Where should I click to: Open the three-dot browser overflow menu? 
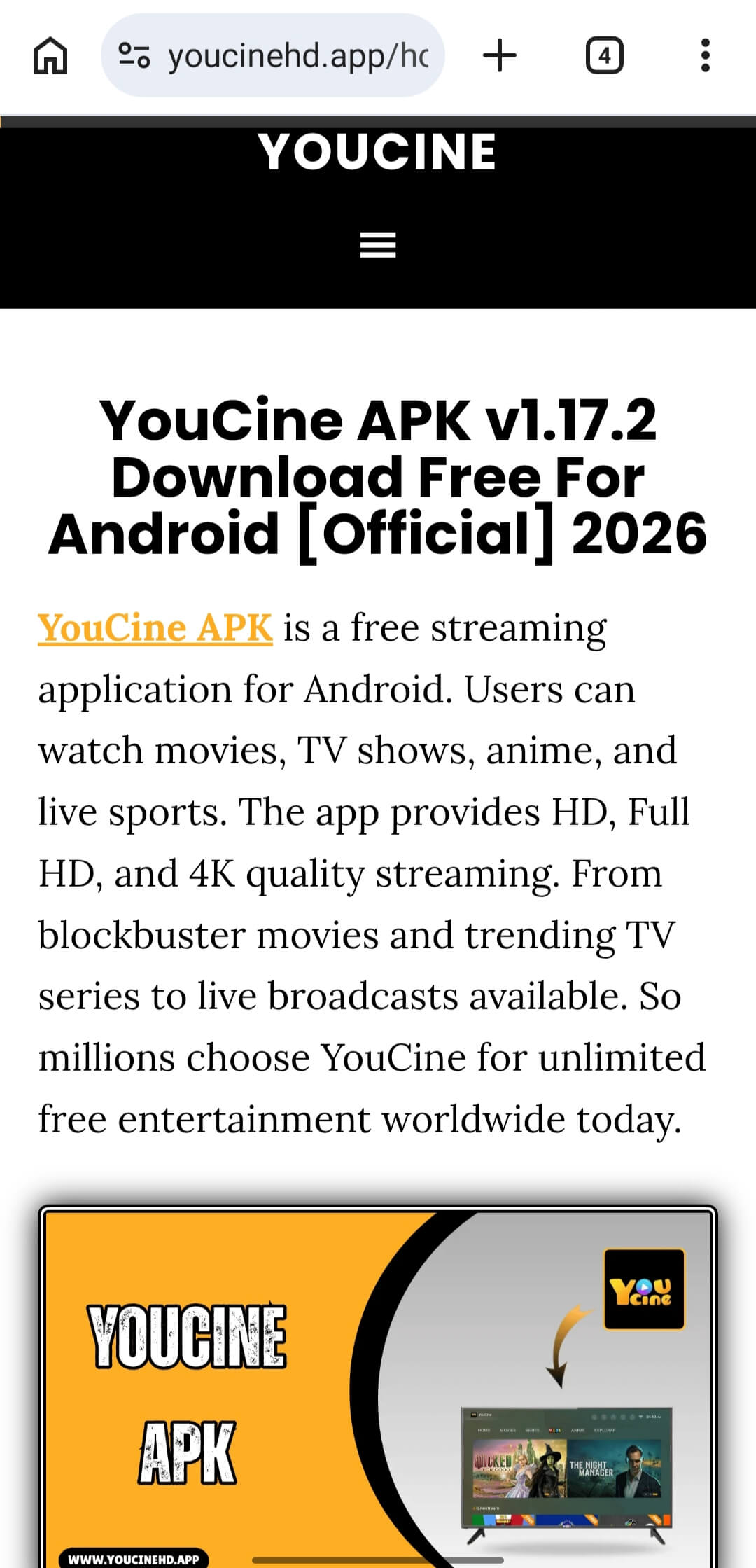[x=705, y=55]
